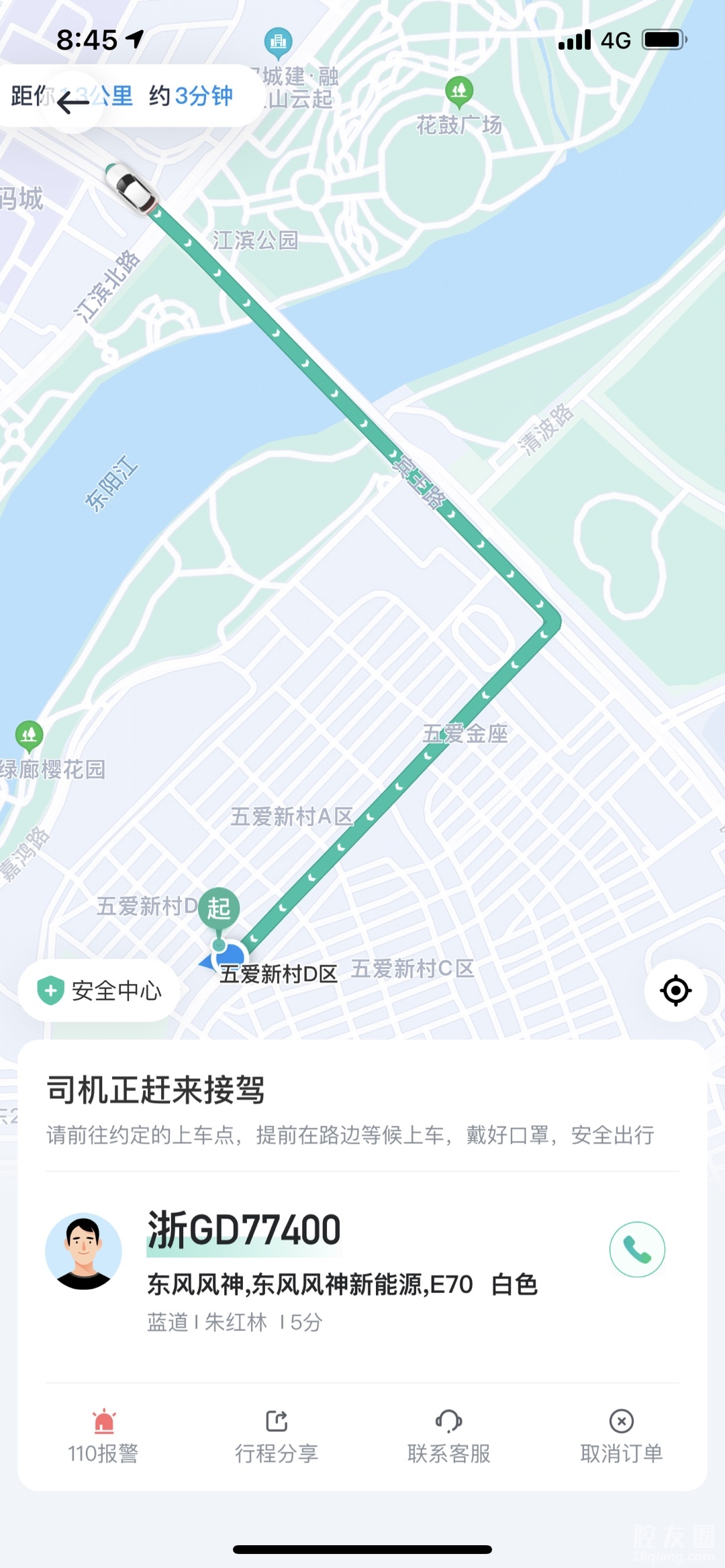The height and width of the screenshot is (1568, 725).
Task: Go back using the arrow button
Action: coord(72,101)
